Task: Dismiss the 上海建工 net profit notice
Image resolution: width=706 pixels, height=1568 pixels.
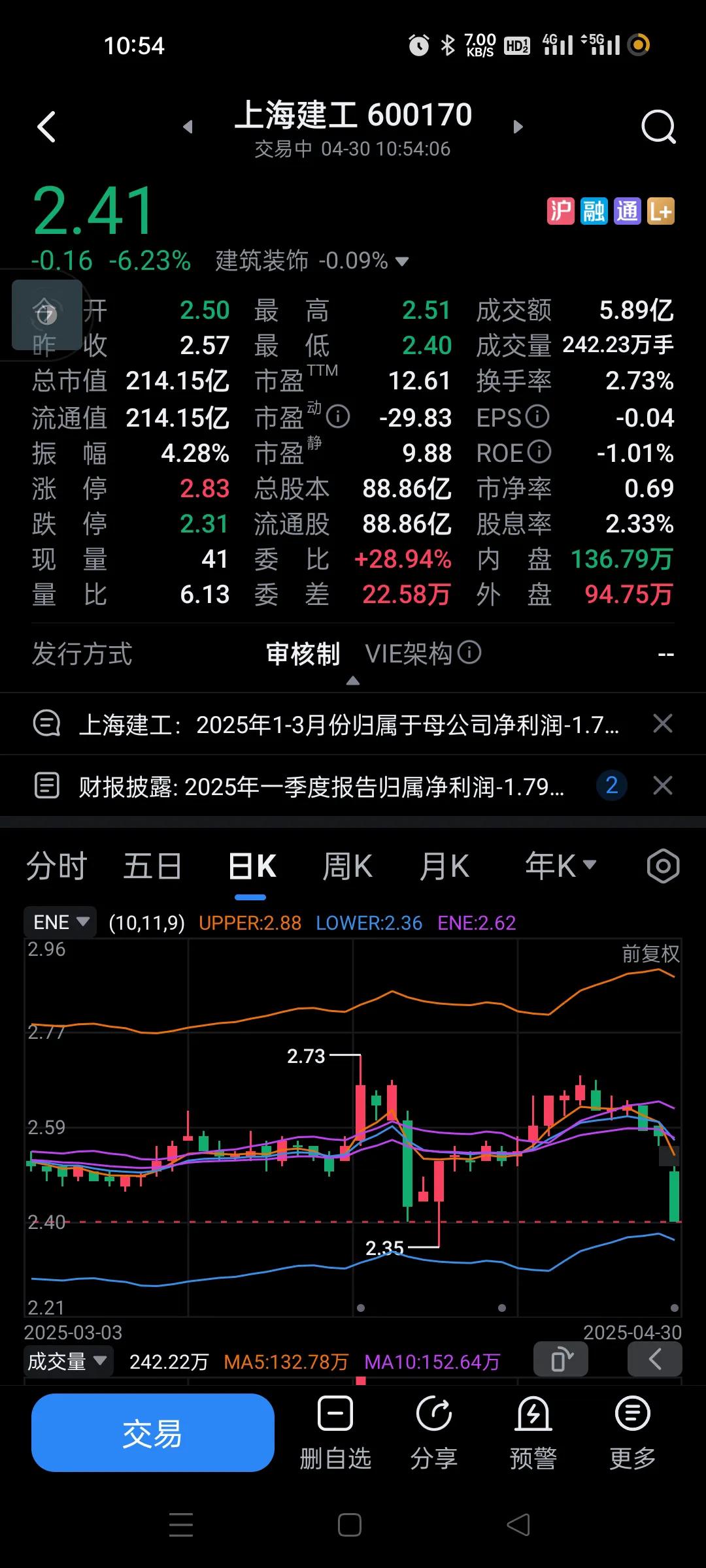Action: click(662, 724)
